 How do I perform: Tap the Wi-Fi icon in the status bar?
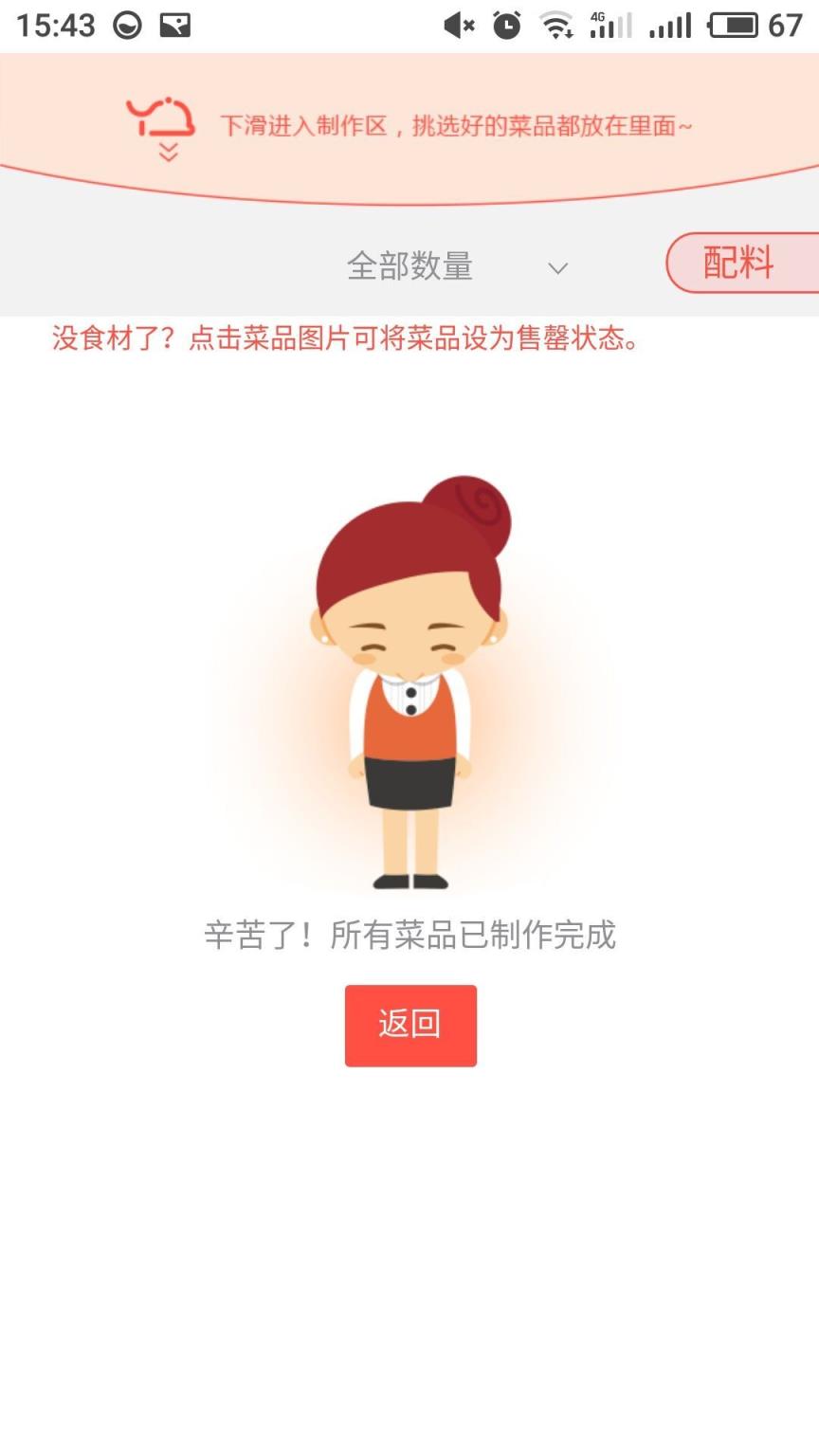557,26
